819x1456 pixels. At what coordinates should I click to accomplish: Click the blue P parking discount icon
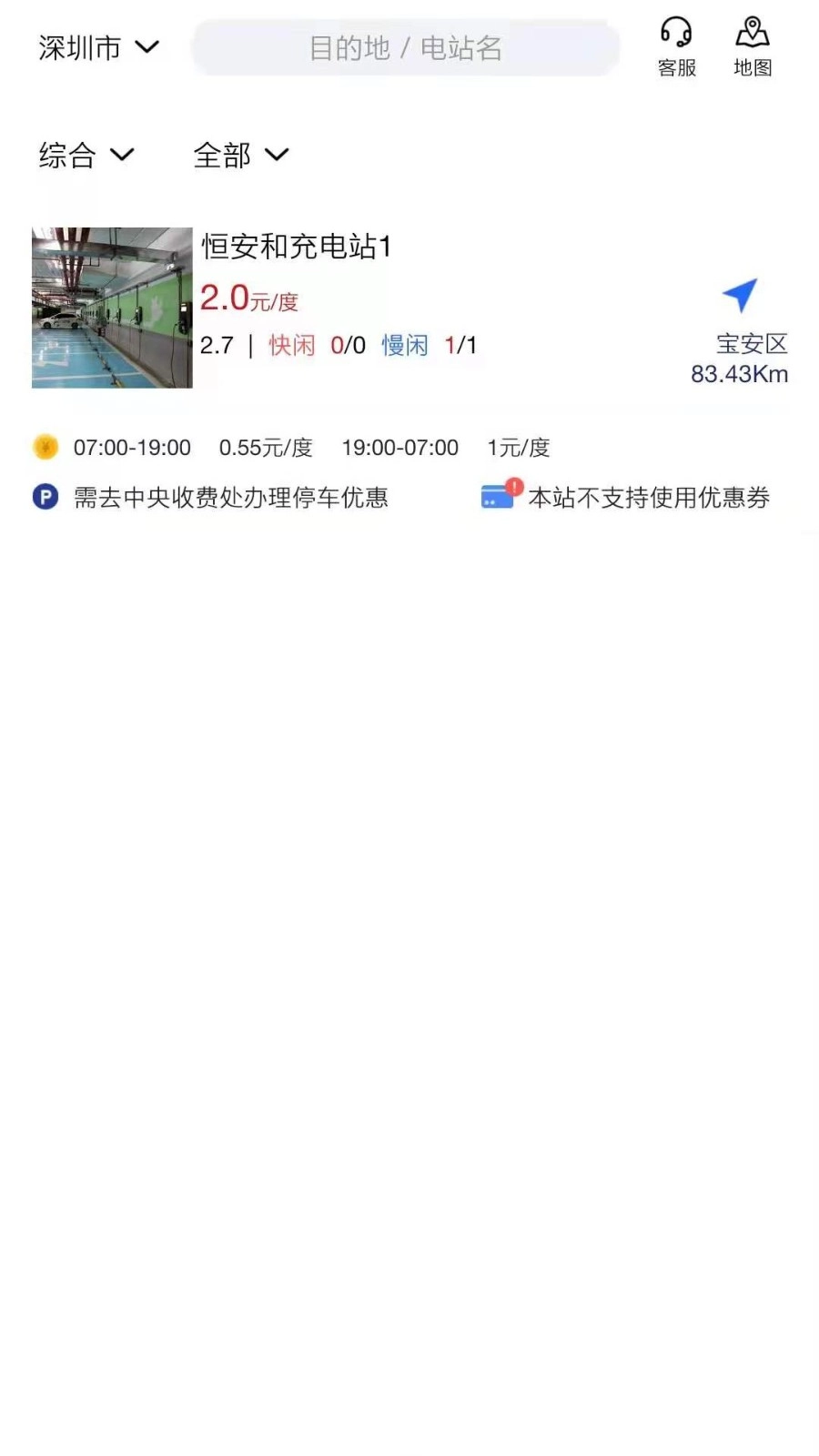tap(45, 497)
